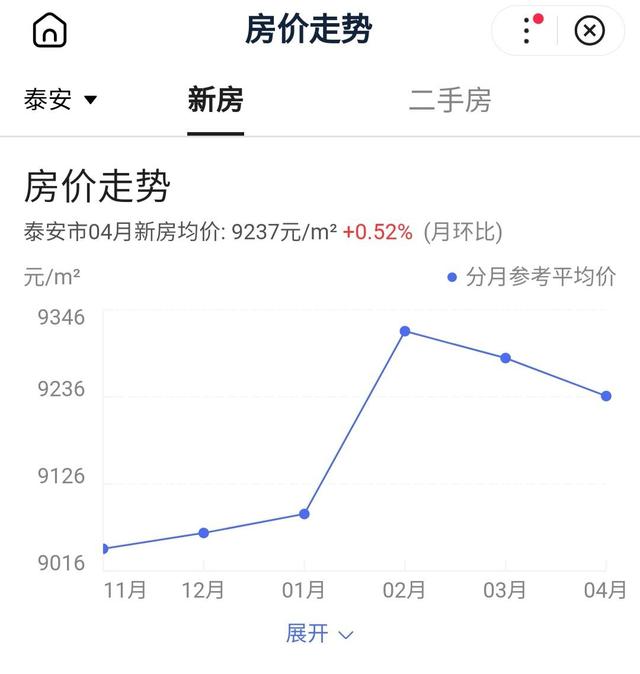
Task: Switch to the 二手房 tab
Action: coord(450,100)
